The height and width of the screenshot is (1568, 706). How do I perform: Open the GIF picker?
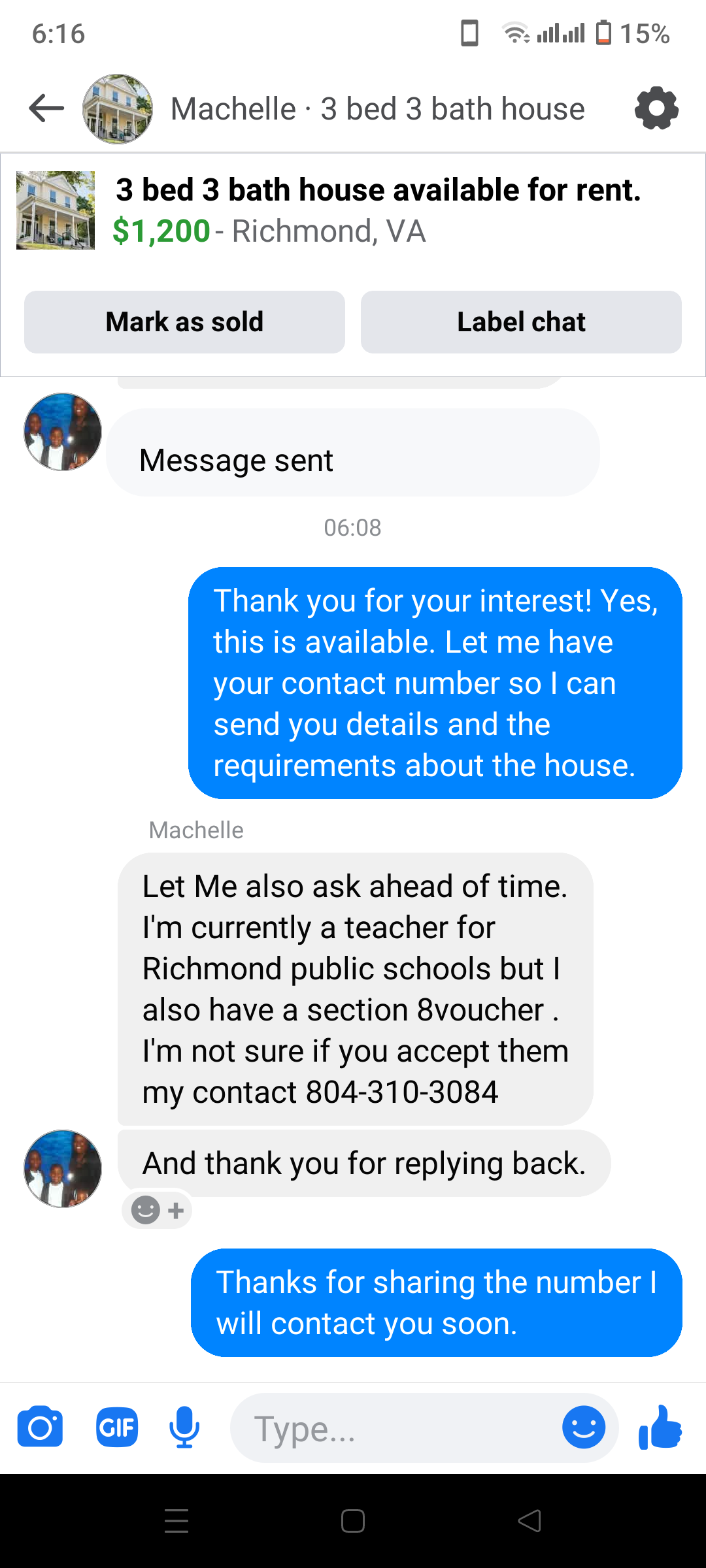(117, 1428)
